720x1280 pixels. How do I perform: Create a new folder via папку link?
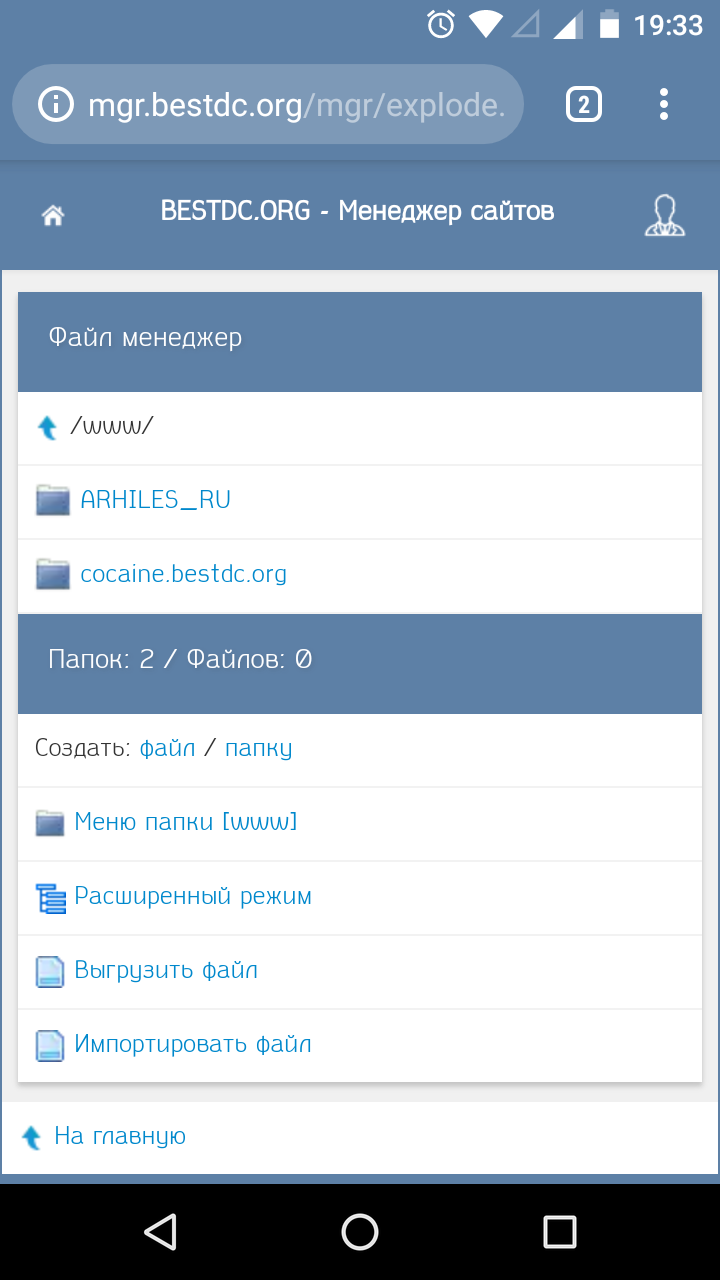[x=258, y=748]
